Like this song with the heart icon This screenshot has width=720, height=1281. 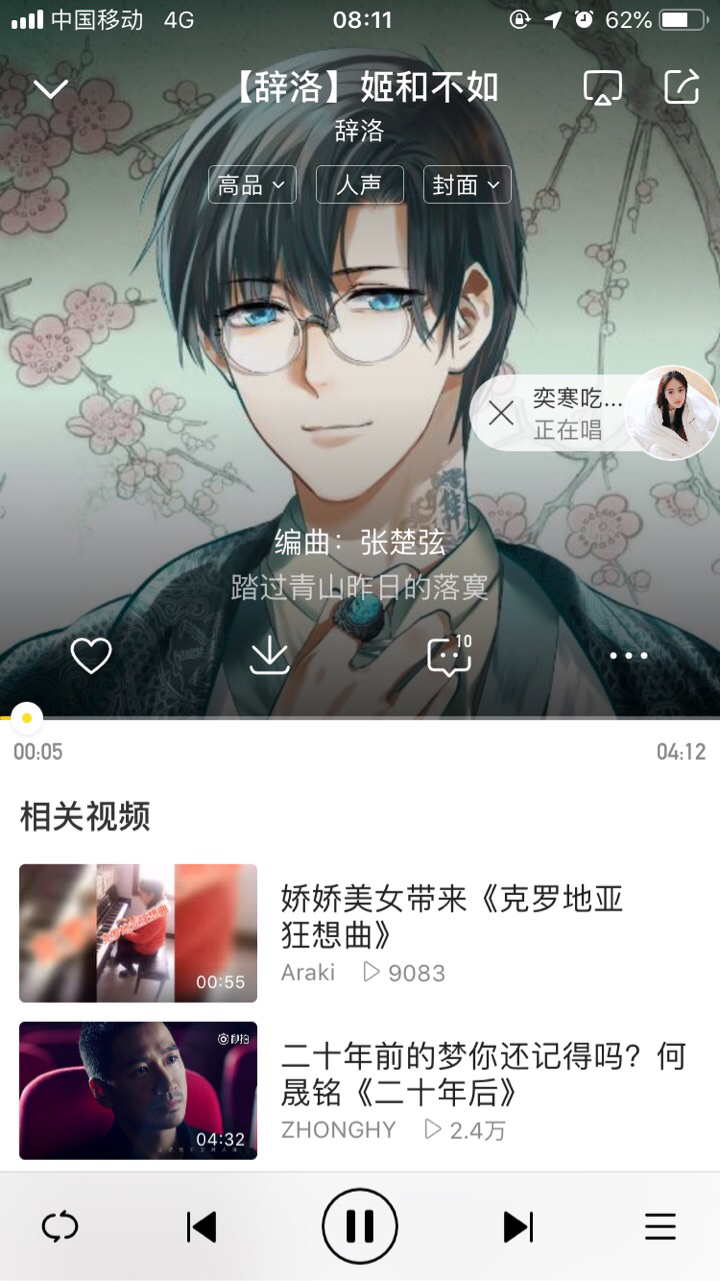[91, 656]
